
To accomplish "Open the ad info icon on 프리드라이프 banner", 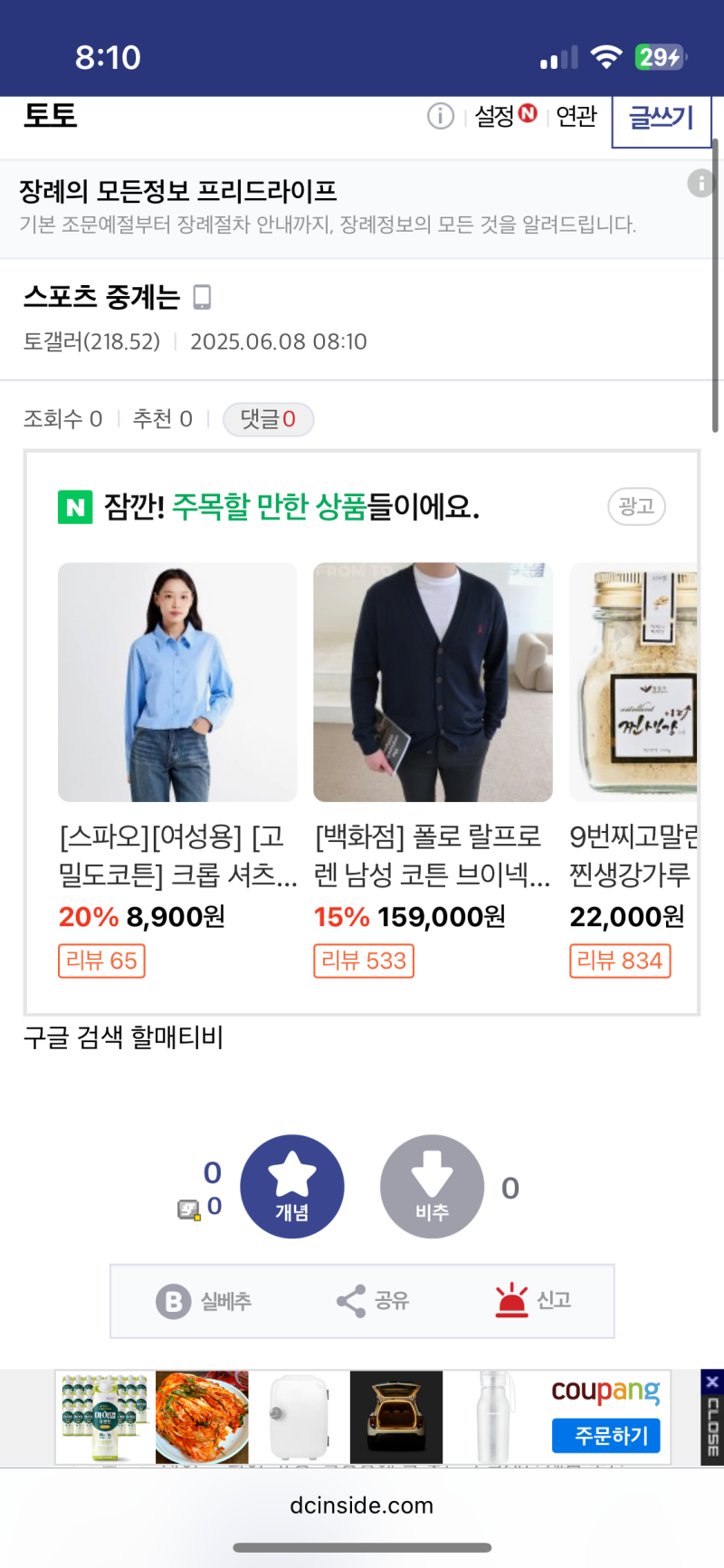I will pyautogui.click(x=700, y=184).
